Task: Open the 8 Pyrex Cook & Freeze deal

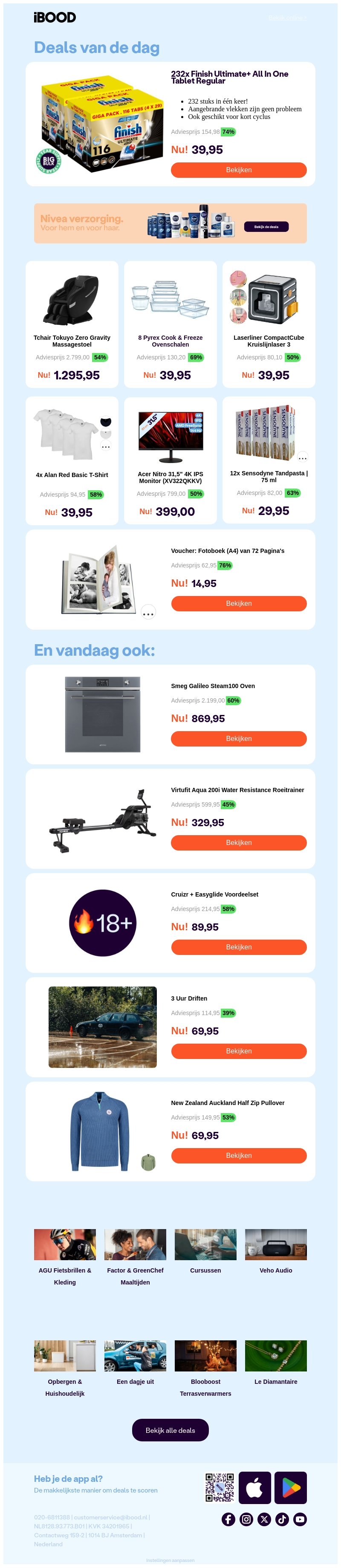Action: [170, 323]
